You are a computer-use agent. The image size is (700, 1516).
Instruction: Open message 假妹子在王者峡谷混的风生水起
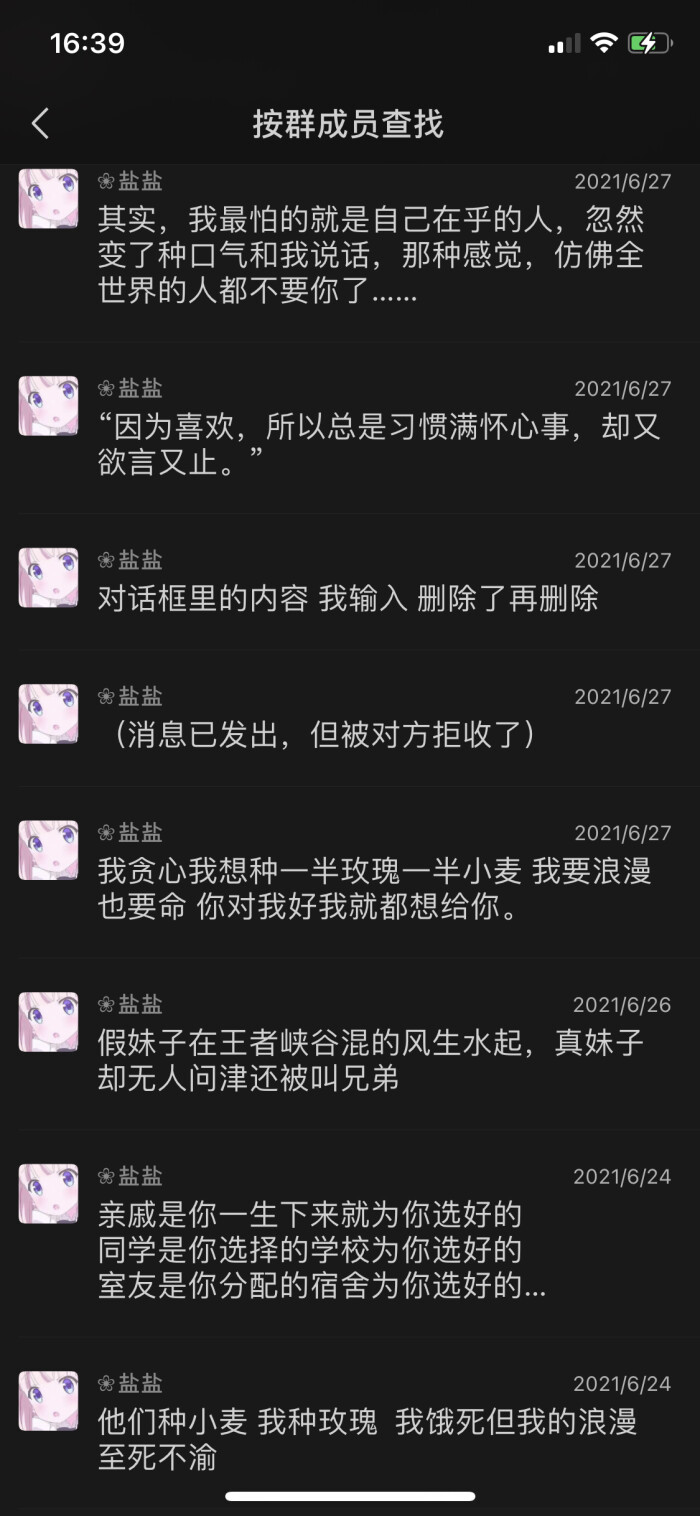click(350, 1044)
